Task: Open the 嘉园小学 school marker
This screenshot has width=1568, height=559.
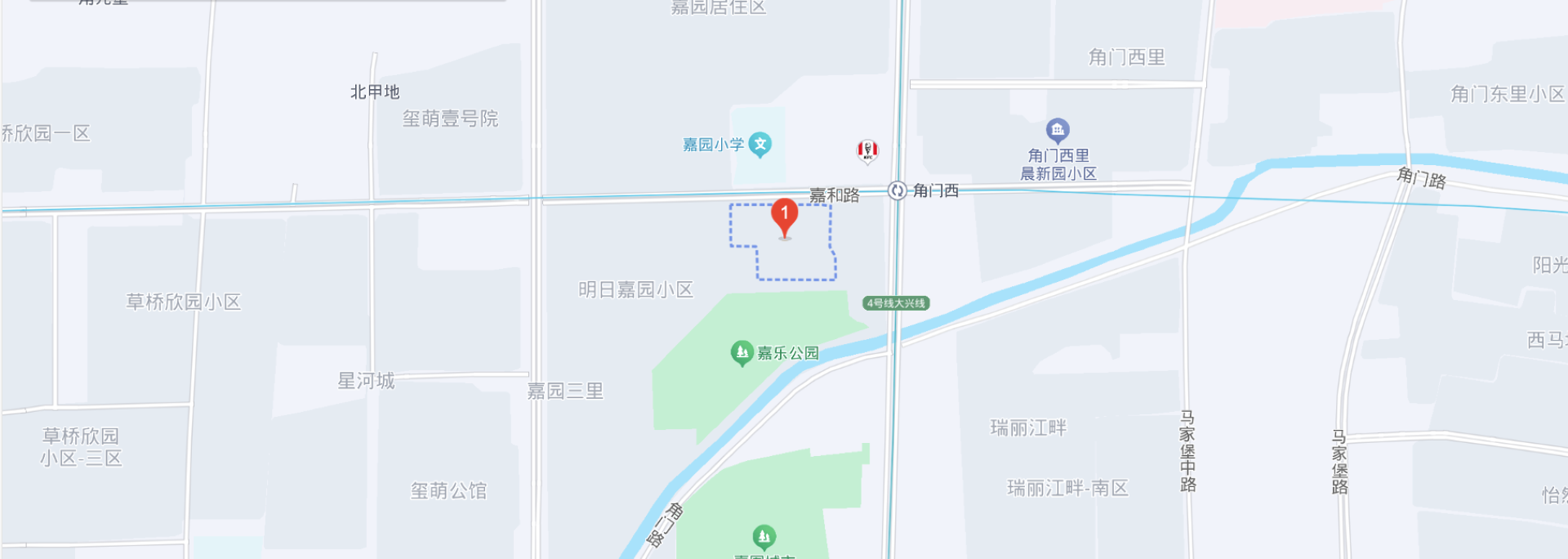Action: 759,145
